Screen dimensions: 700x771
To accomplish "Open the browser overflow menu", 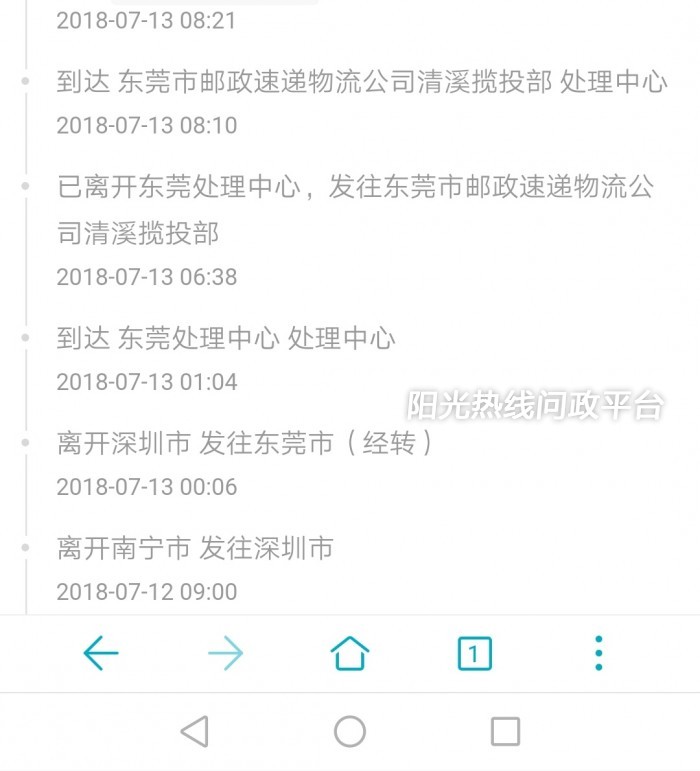I will click(x=598, y=653).
